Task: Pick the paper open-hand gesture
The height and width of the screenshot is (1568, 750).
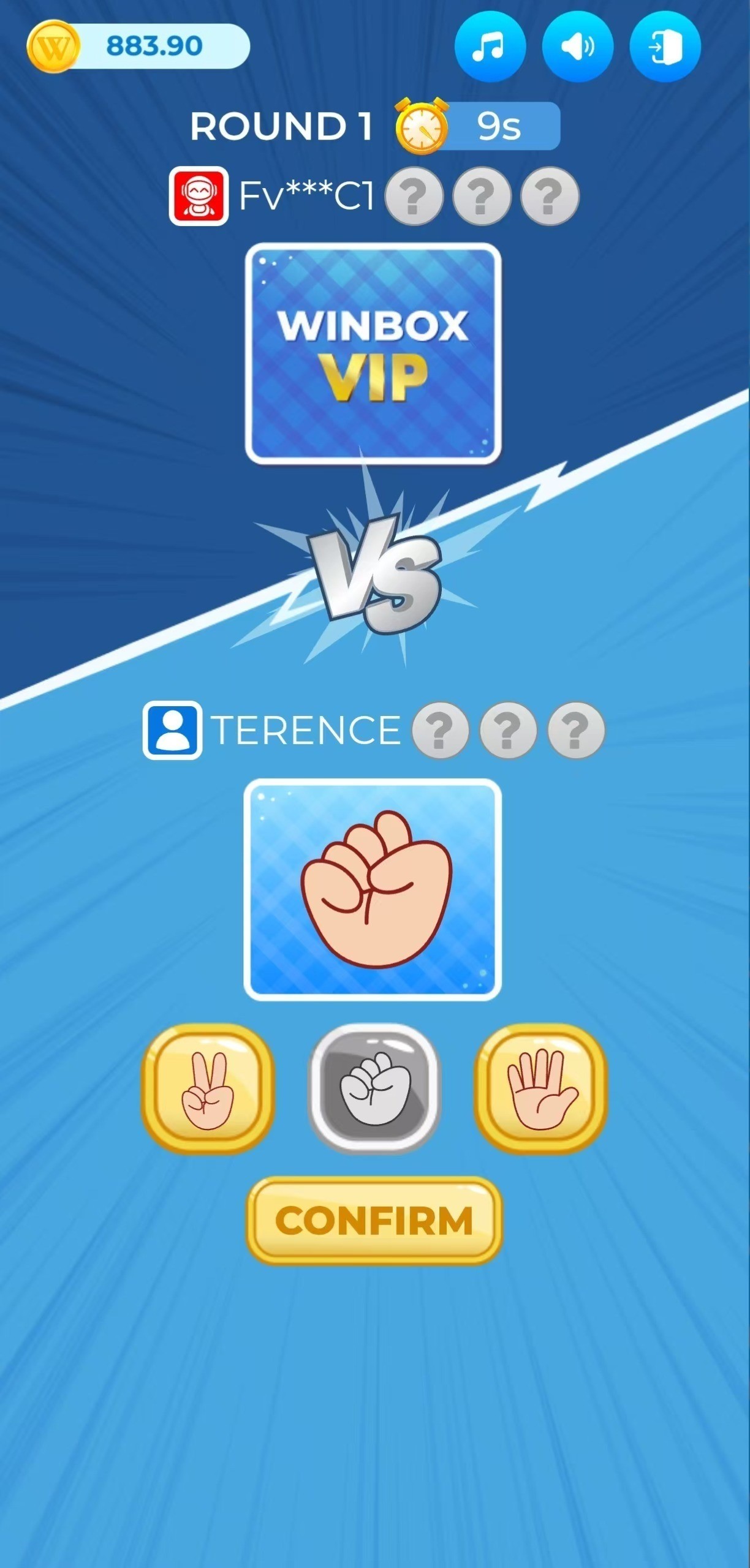Action: point(540,1089)
